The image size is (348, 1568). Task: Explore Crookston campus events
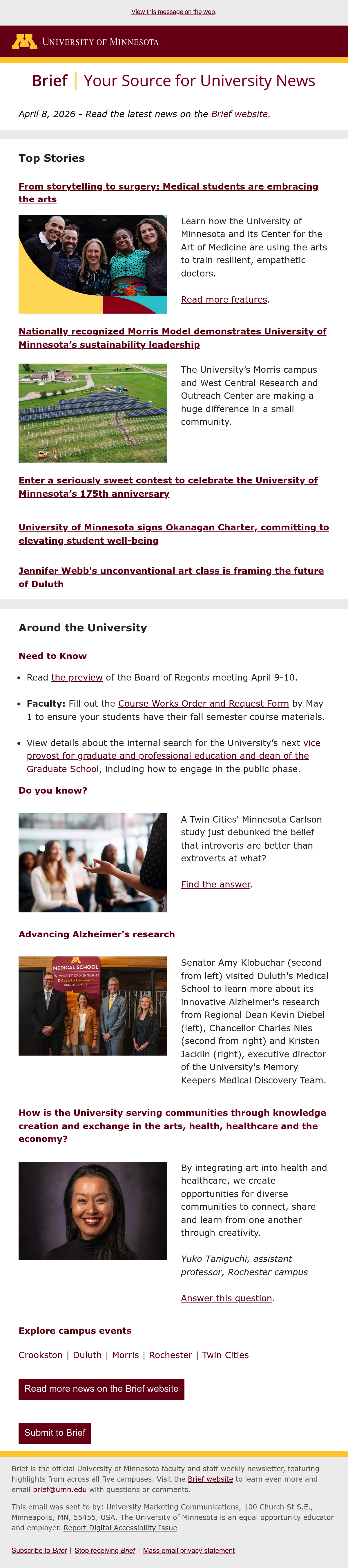[x=41, y=1355]
